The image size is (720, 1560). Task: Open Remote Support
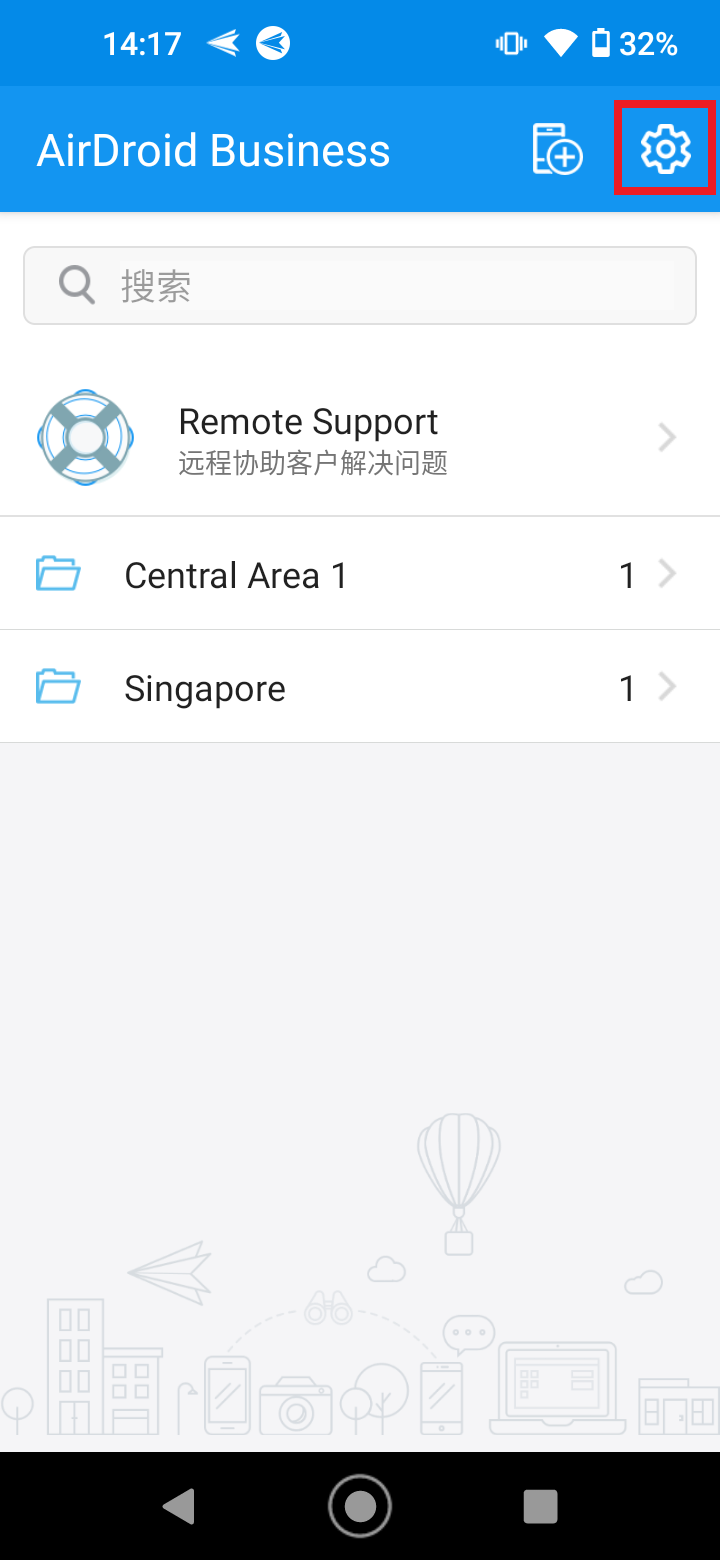[360, 438]
